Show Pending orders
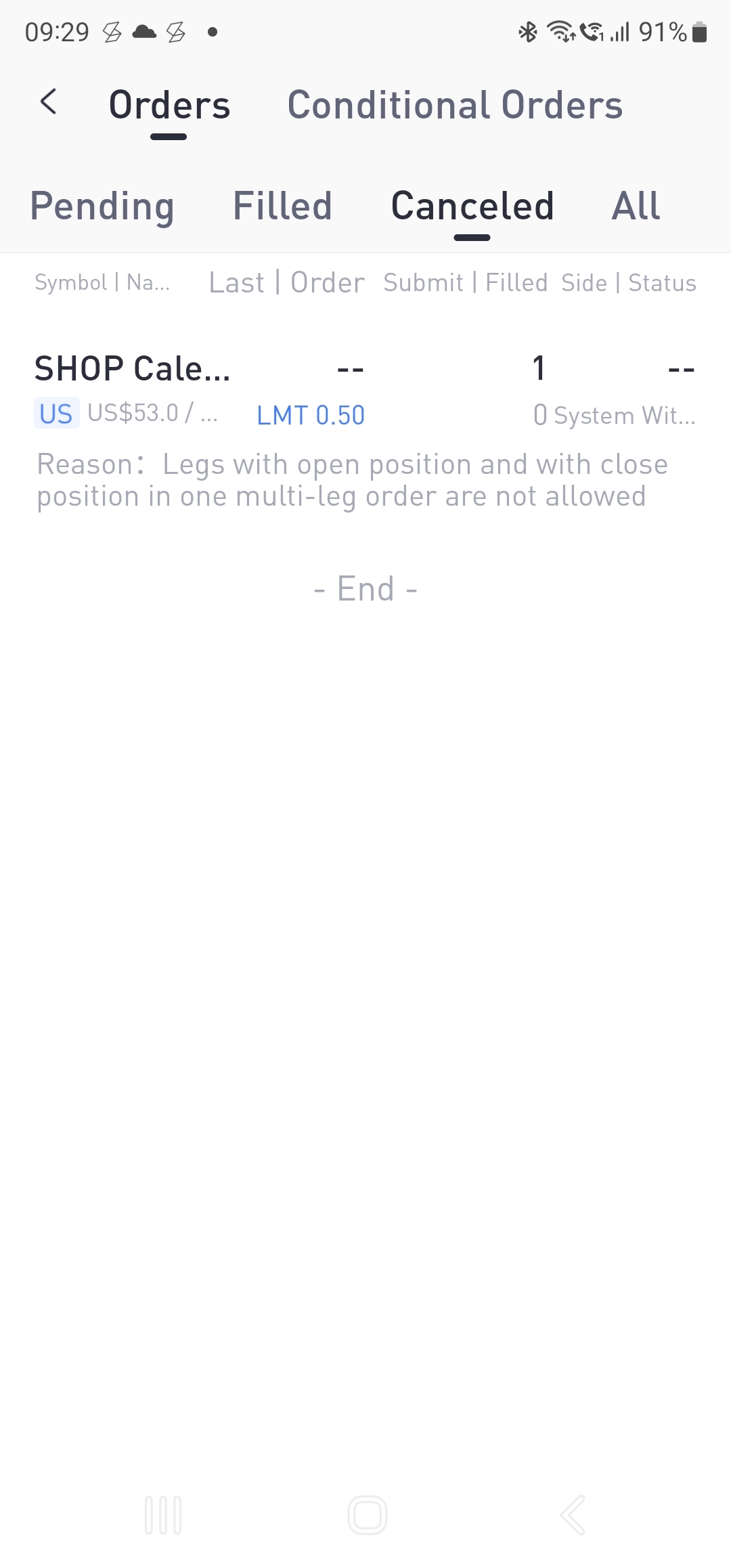The image size is (731, 1568). click(x=102, y=206)
